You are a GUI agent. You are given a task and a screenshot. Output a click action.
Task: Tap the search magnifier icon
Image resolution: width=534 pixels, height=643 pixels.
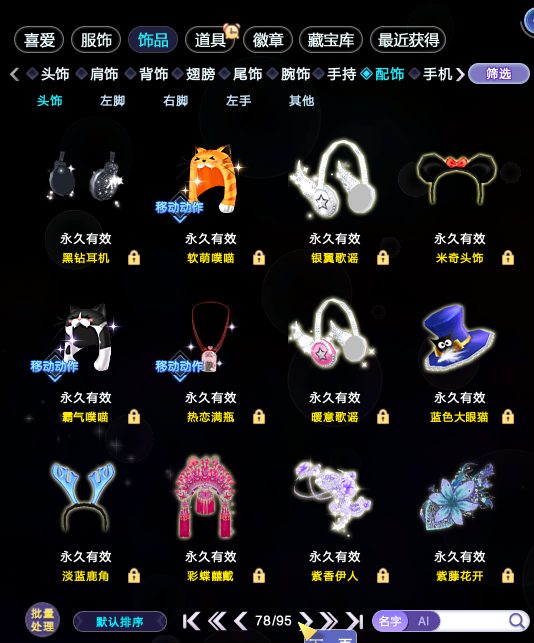click(x=517, y=621)
